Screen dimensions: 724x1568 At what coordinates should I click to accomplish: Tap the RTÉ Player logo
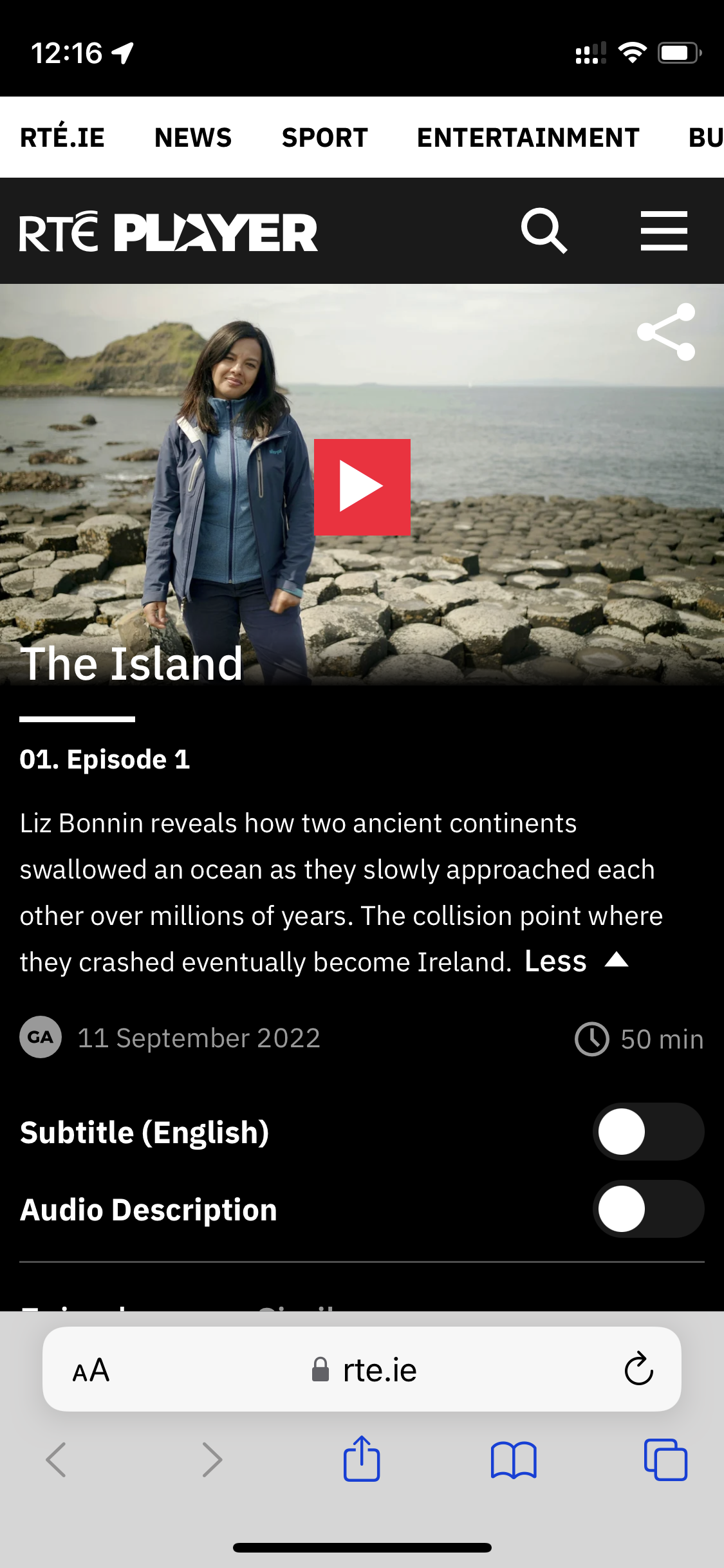point(169,232)
